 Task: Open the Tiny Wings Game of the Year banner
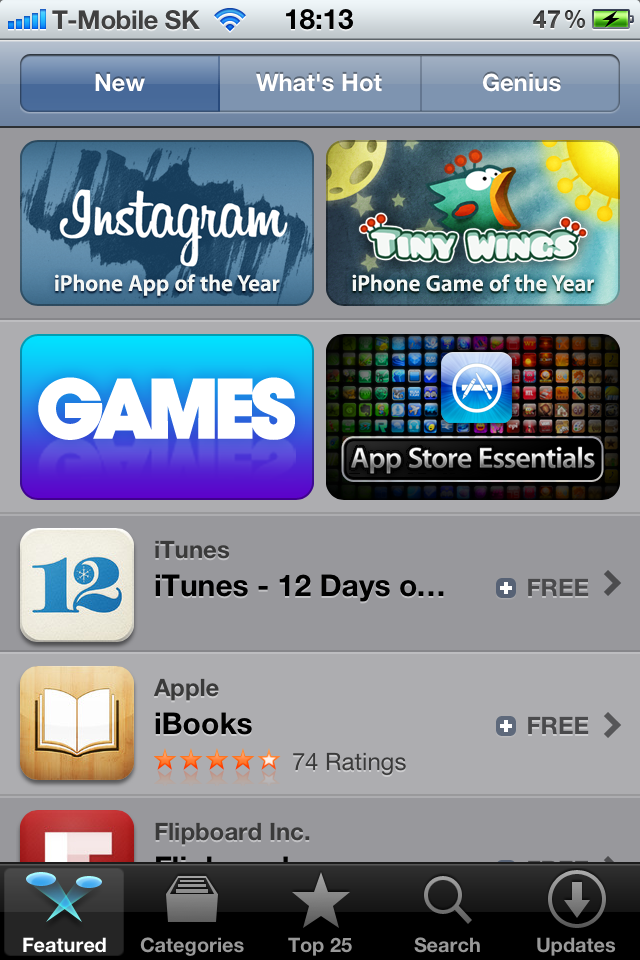(x=473, y=223)
